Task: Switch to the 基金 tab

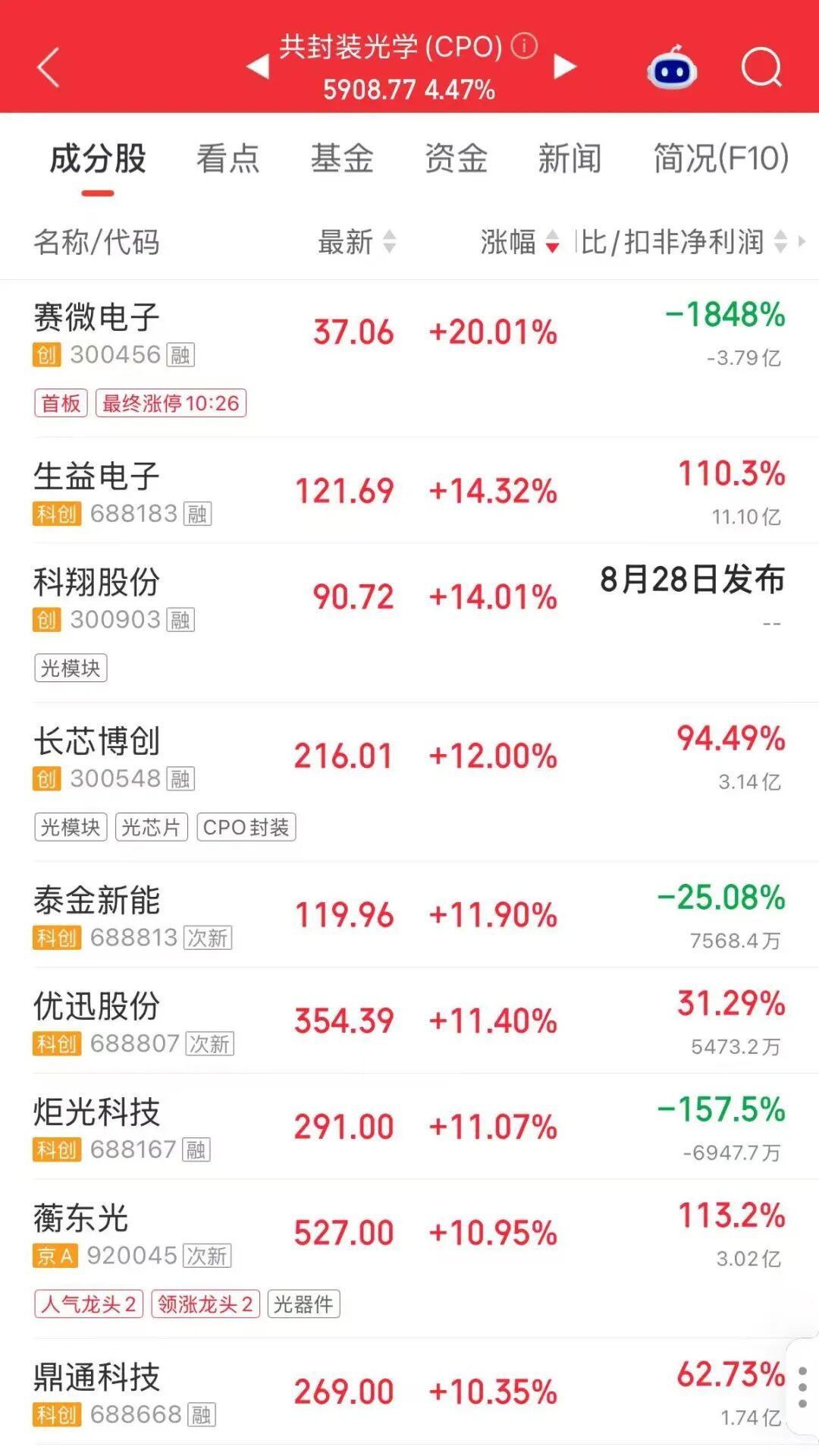Action: tap(342, 159)
